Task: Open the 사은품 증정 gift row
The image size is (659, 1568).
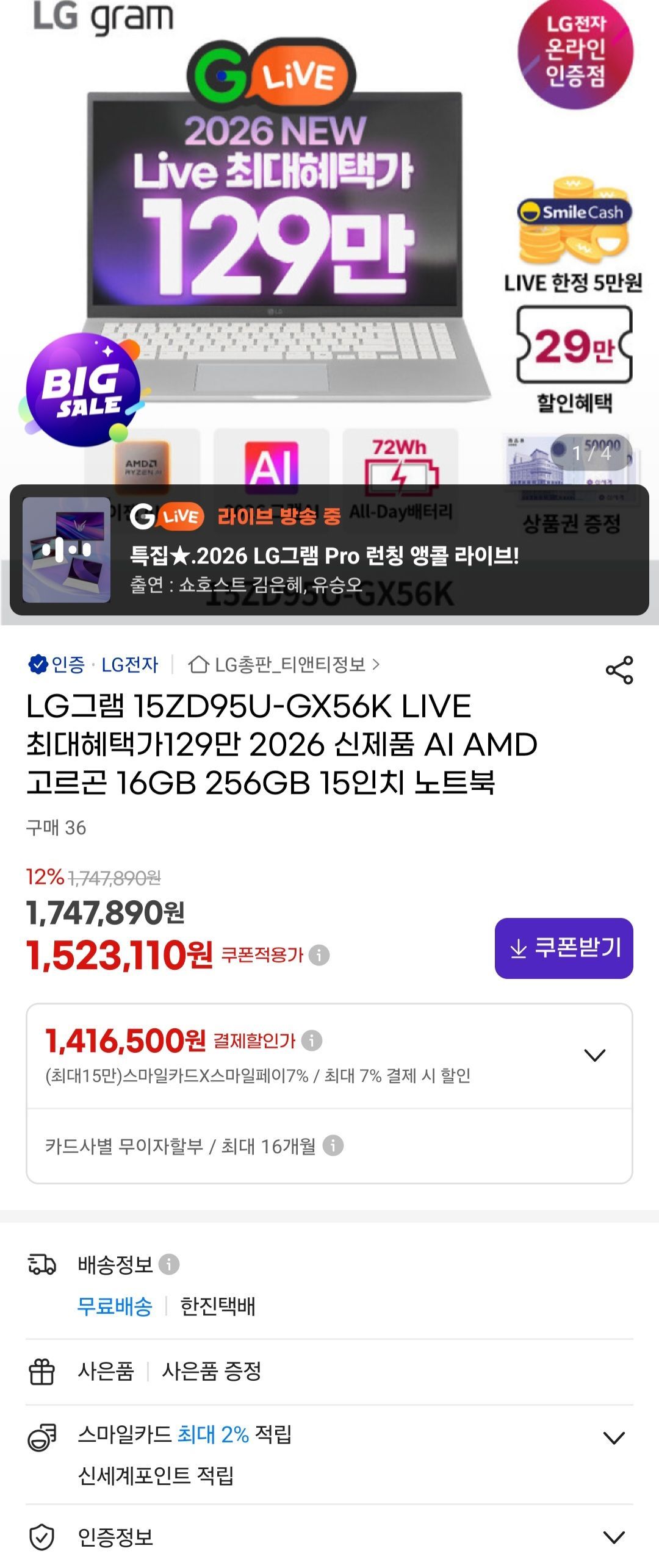Action: point(211,1372)
